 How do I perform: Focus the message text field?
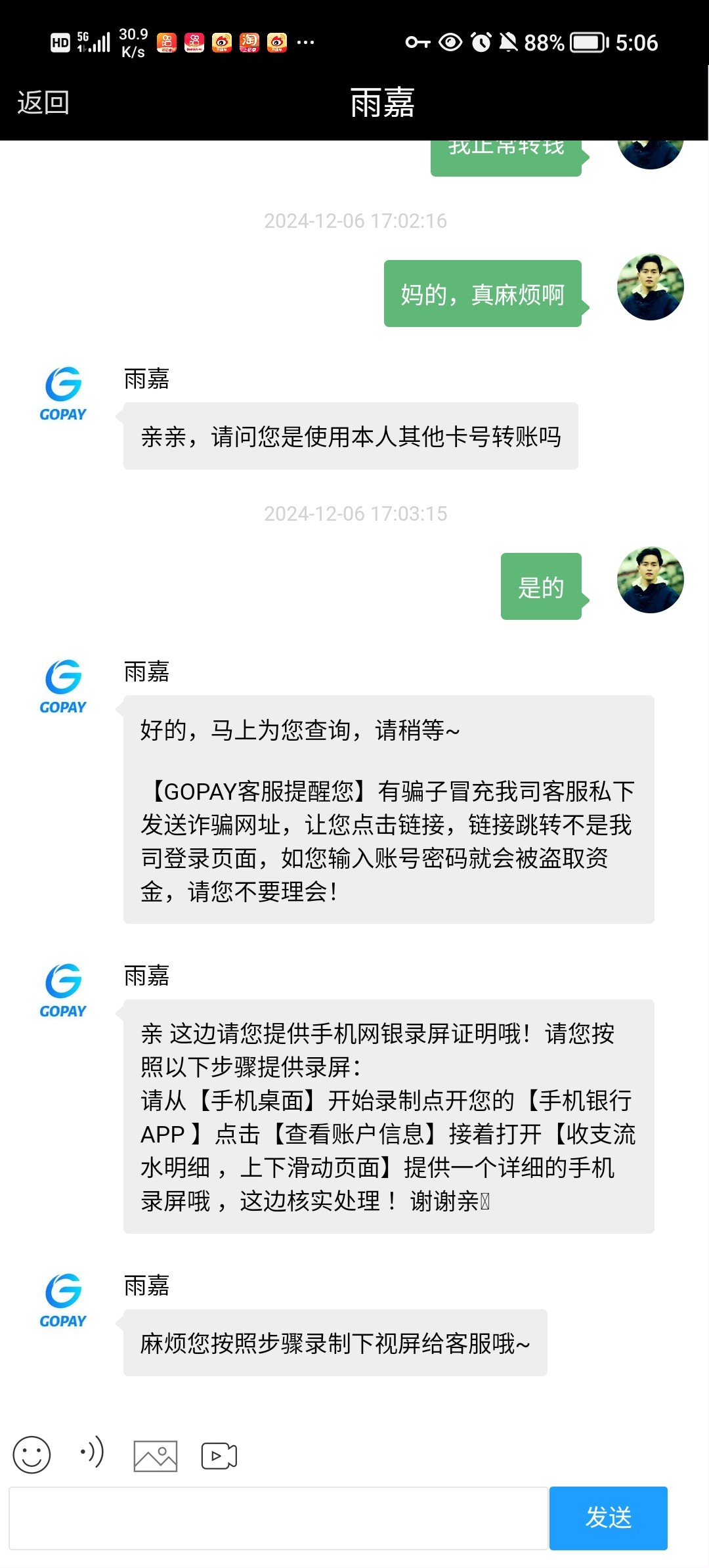click(x=278, y=1518)
